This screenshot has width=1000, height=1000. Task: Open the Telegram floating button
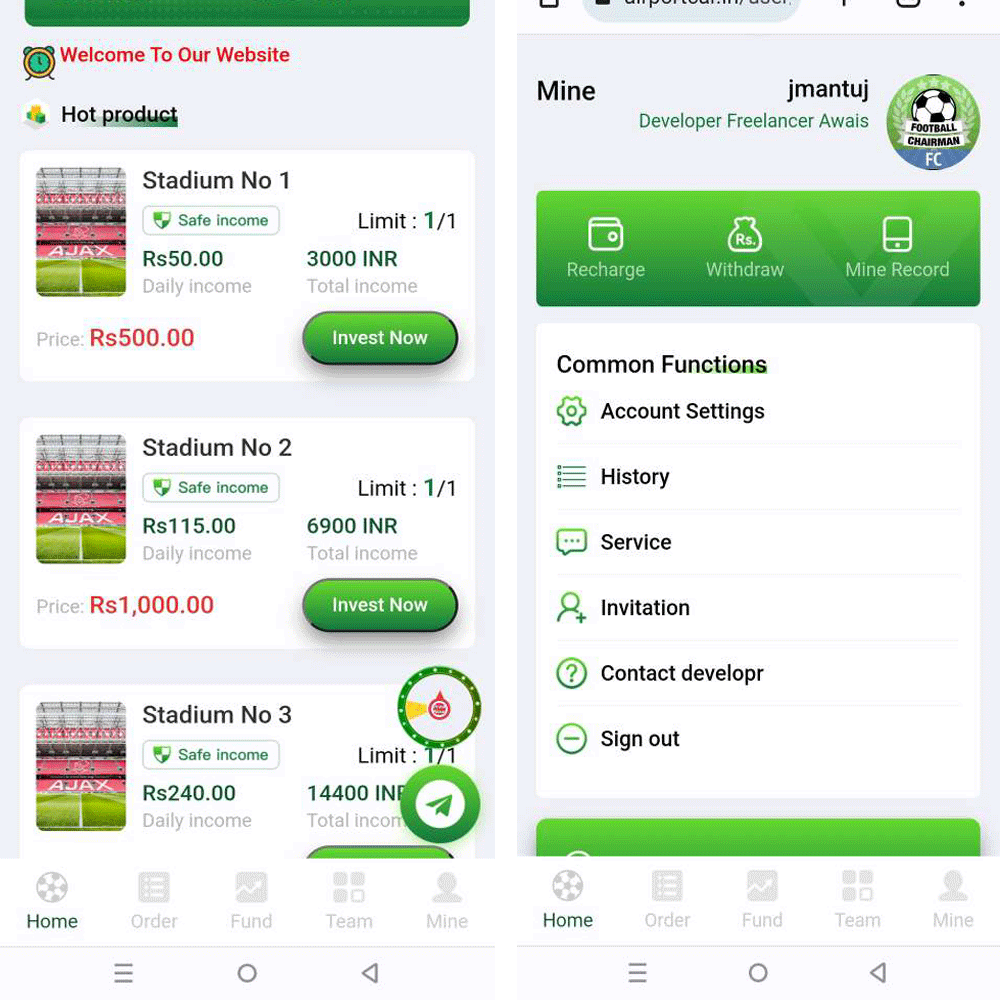(440, 804)
